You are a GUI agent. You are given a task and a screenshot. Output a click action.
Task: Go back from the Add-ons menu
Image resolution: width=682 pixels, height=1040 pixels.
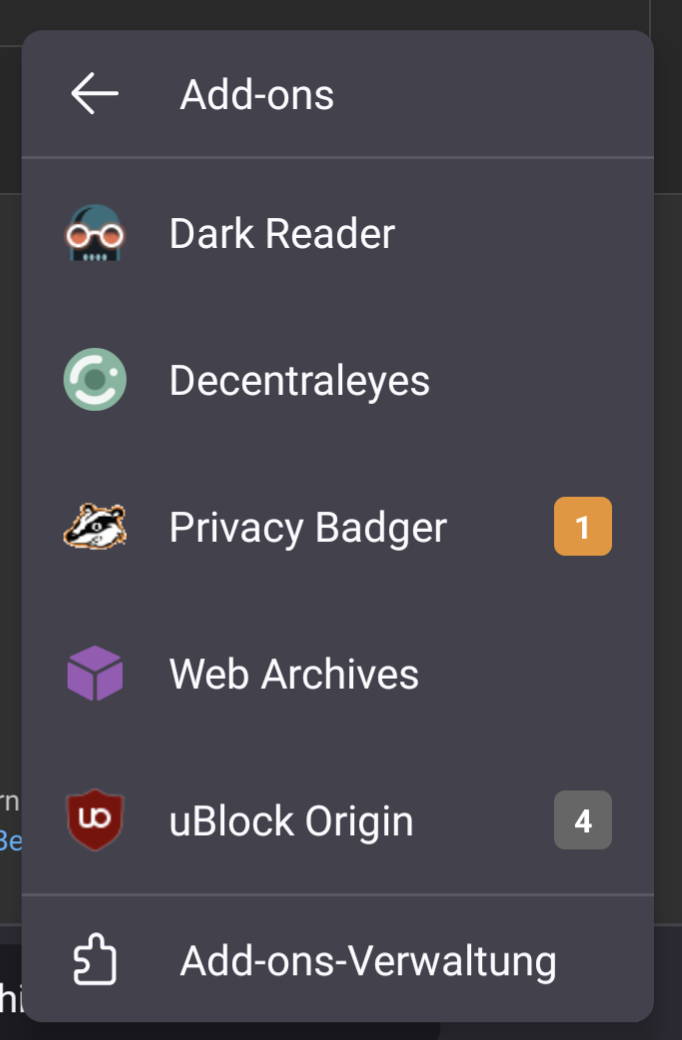tap(95, 95)
